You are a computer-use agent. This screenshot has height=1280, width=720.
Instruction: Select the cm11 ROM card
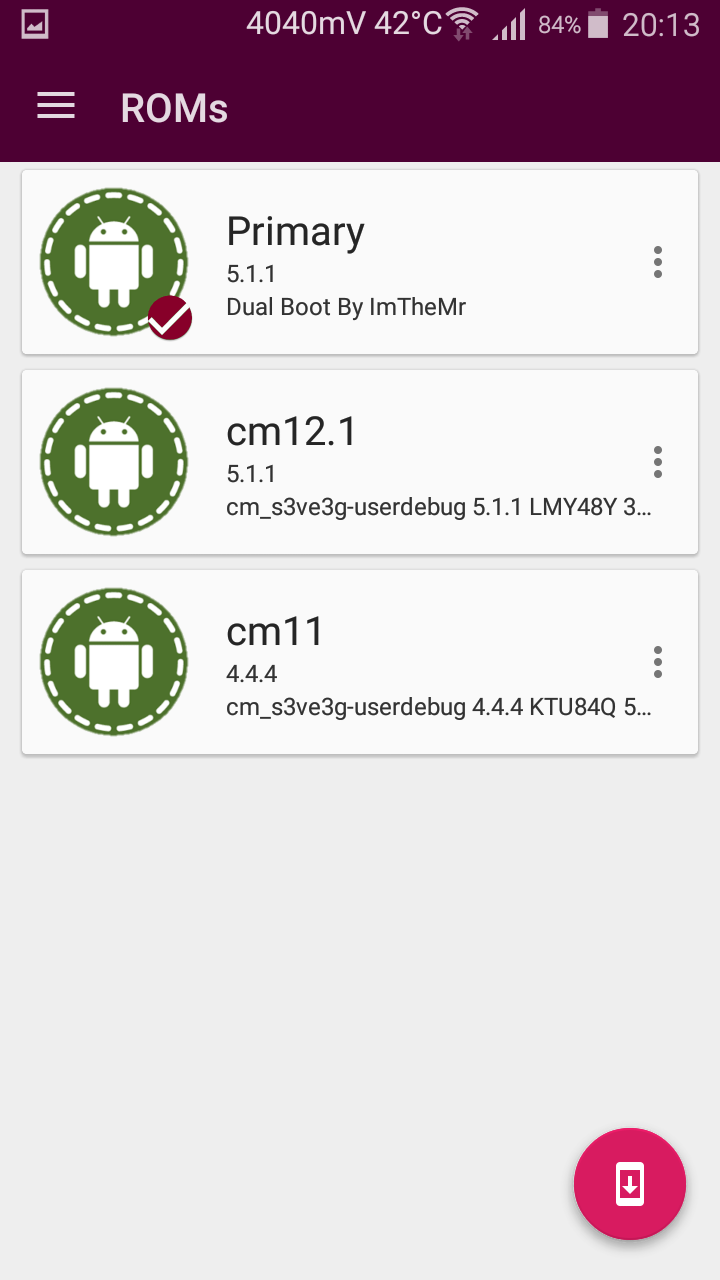pyautogui.click(x=360, y=662)
